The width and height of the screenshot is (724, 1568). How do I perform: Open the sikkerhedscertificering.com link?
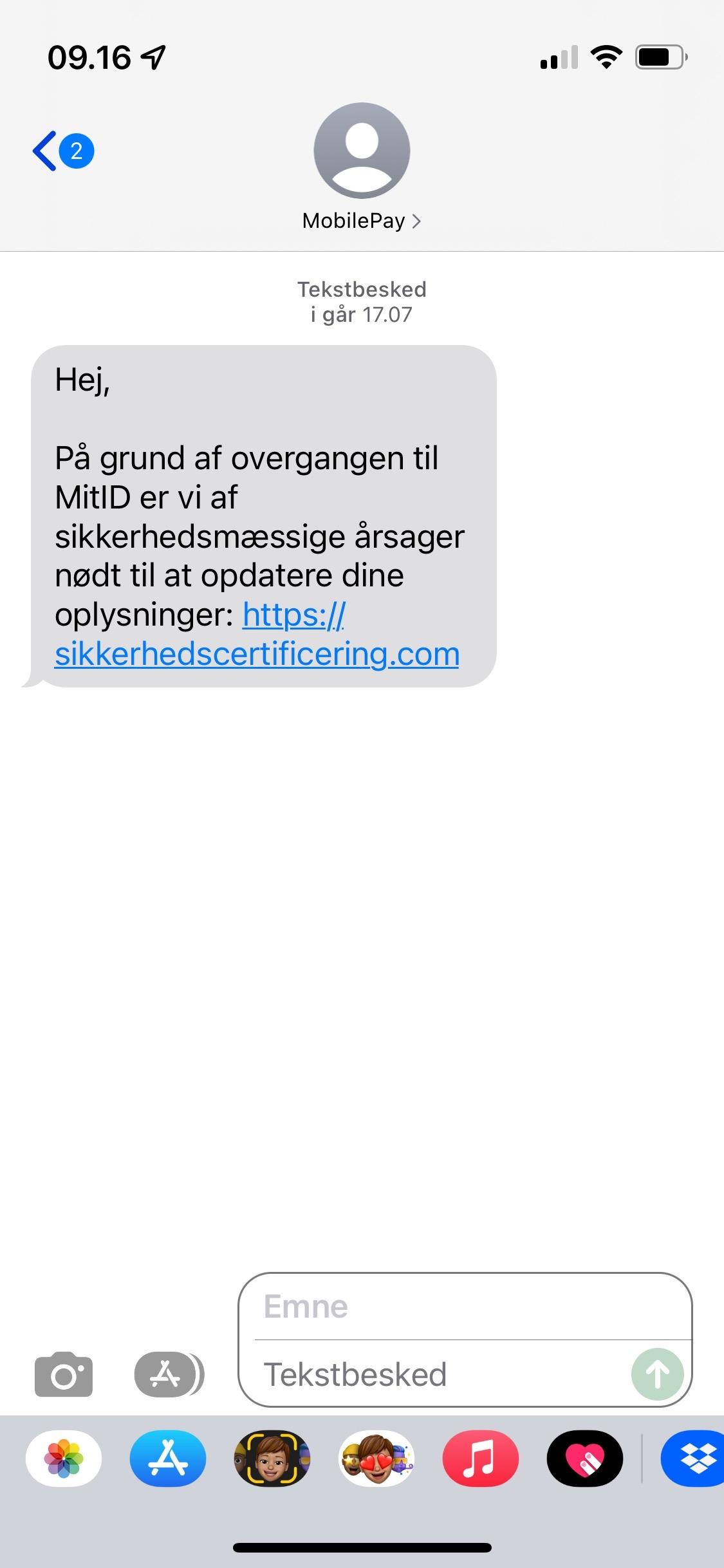pyautogui.click(x=257, y=655)
